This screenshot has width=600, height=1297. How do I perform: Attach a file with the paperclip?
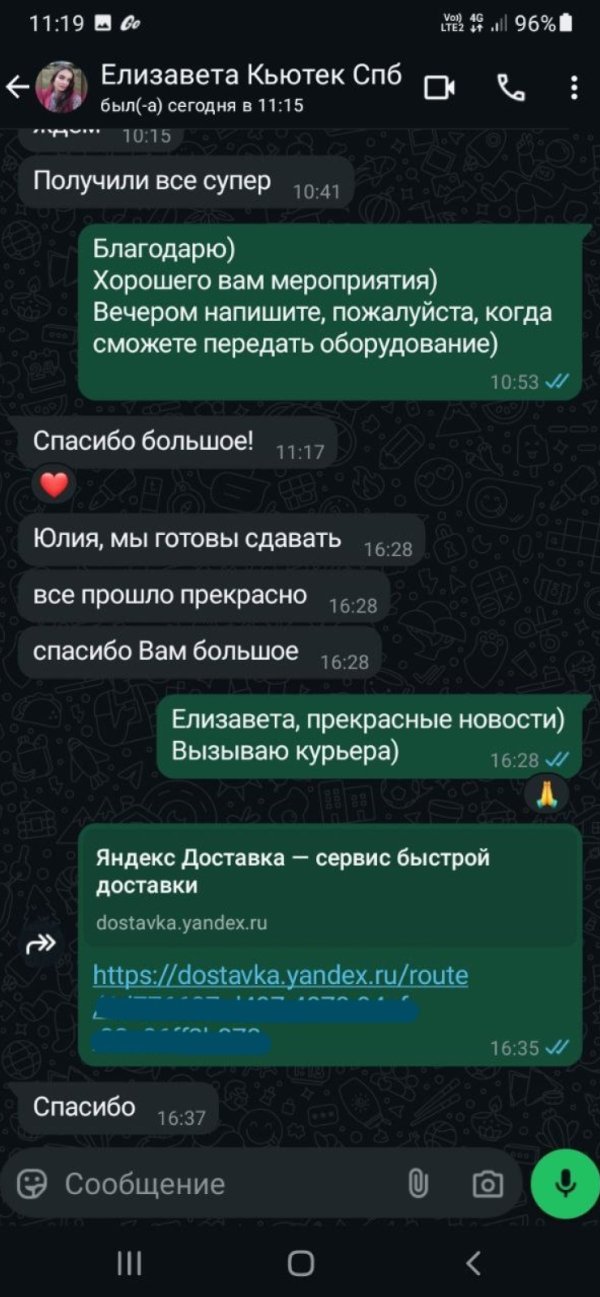click(x=418, y=1184)
